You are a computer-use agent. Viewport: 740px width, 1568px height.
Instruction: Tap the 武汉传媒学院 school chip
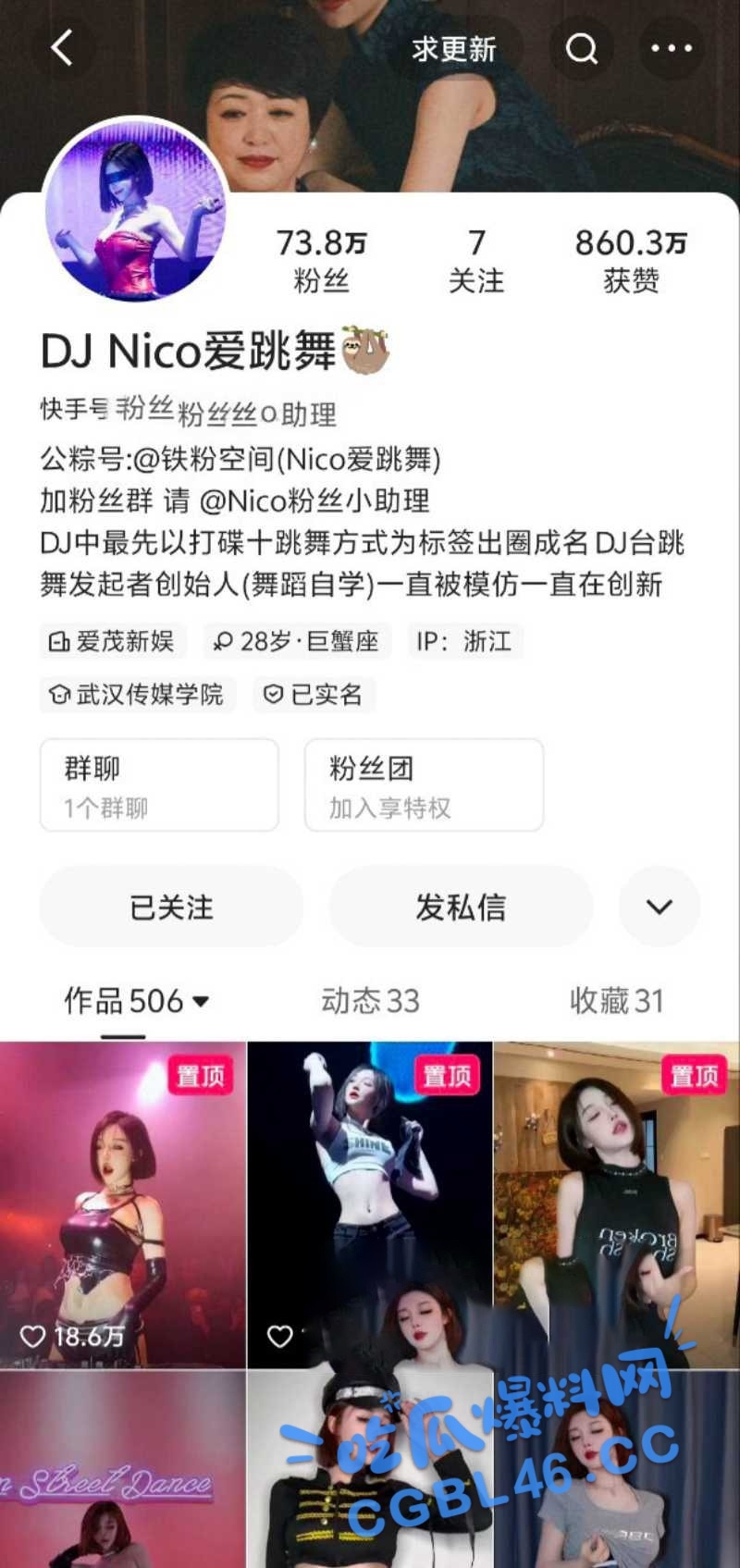point(138,695)
